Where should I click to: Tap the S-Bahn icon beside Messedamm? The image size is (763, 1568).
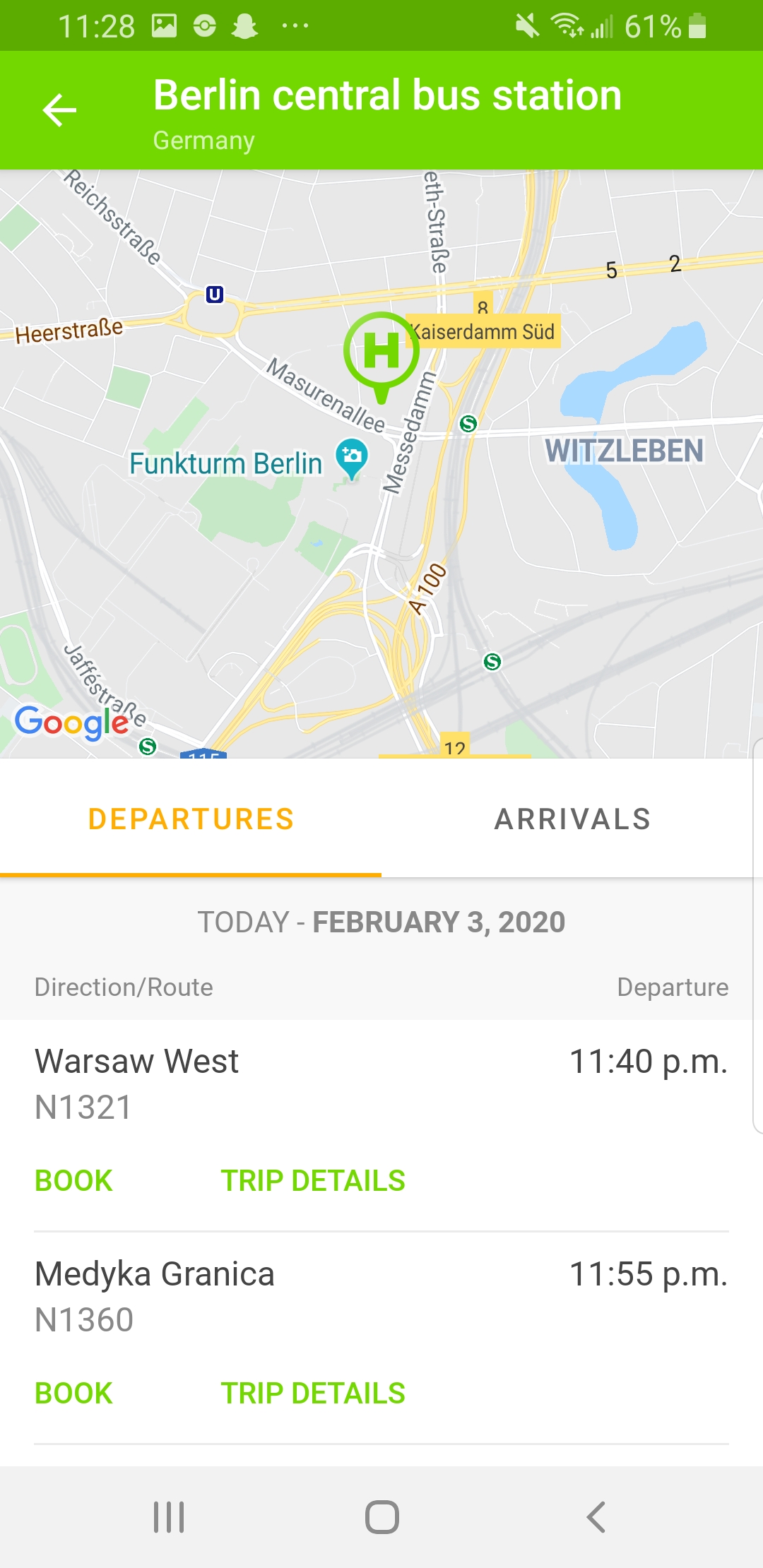[468, 424]
